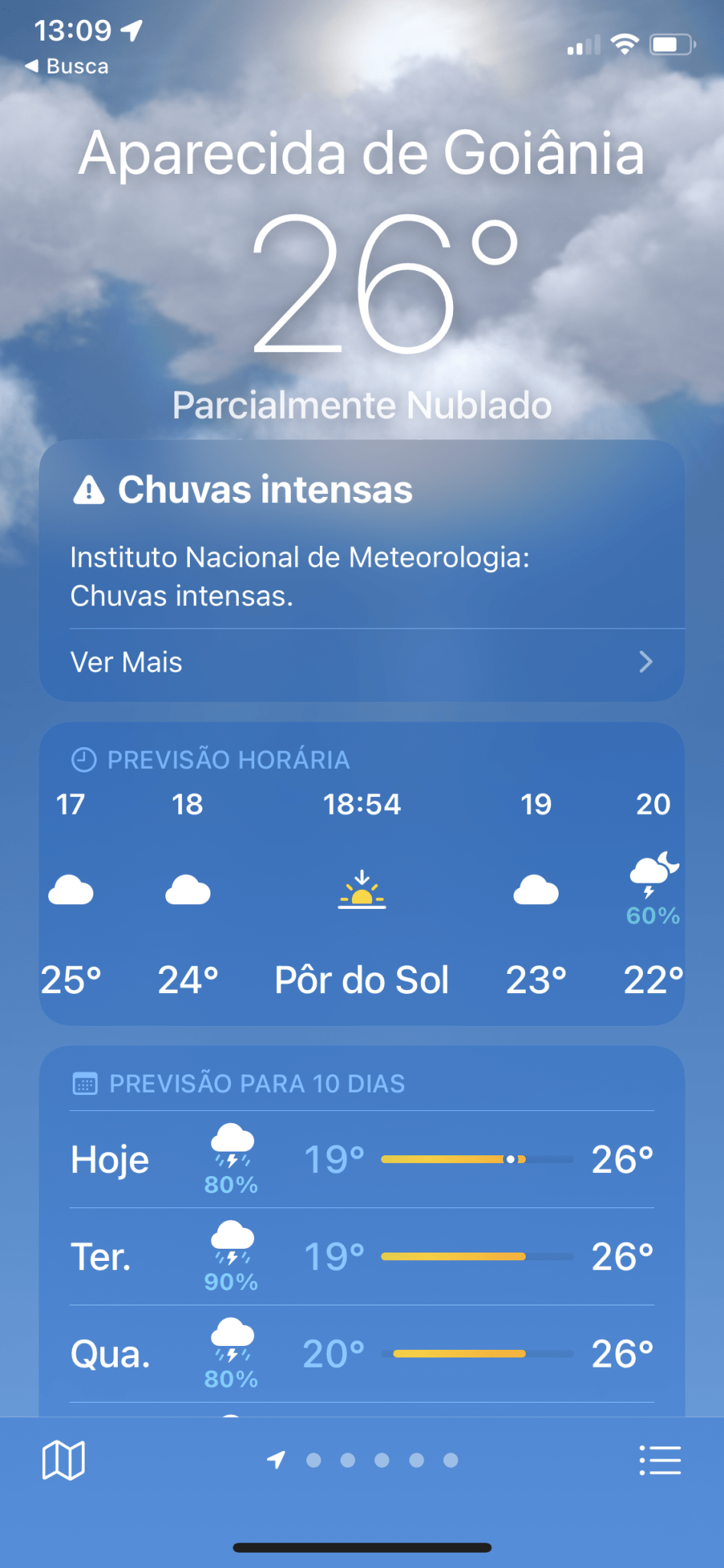Return to Busca from the status bar
724x1568 pixels.
67,67
